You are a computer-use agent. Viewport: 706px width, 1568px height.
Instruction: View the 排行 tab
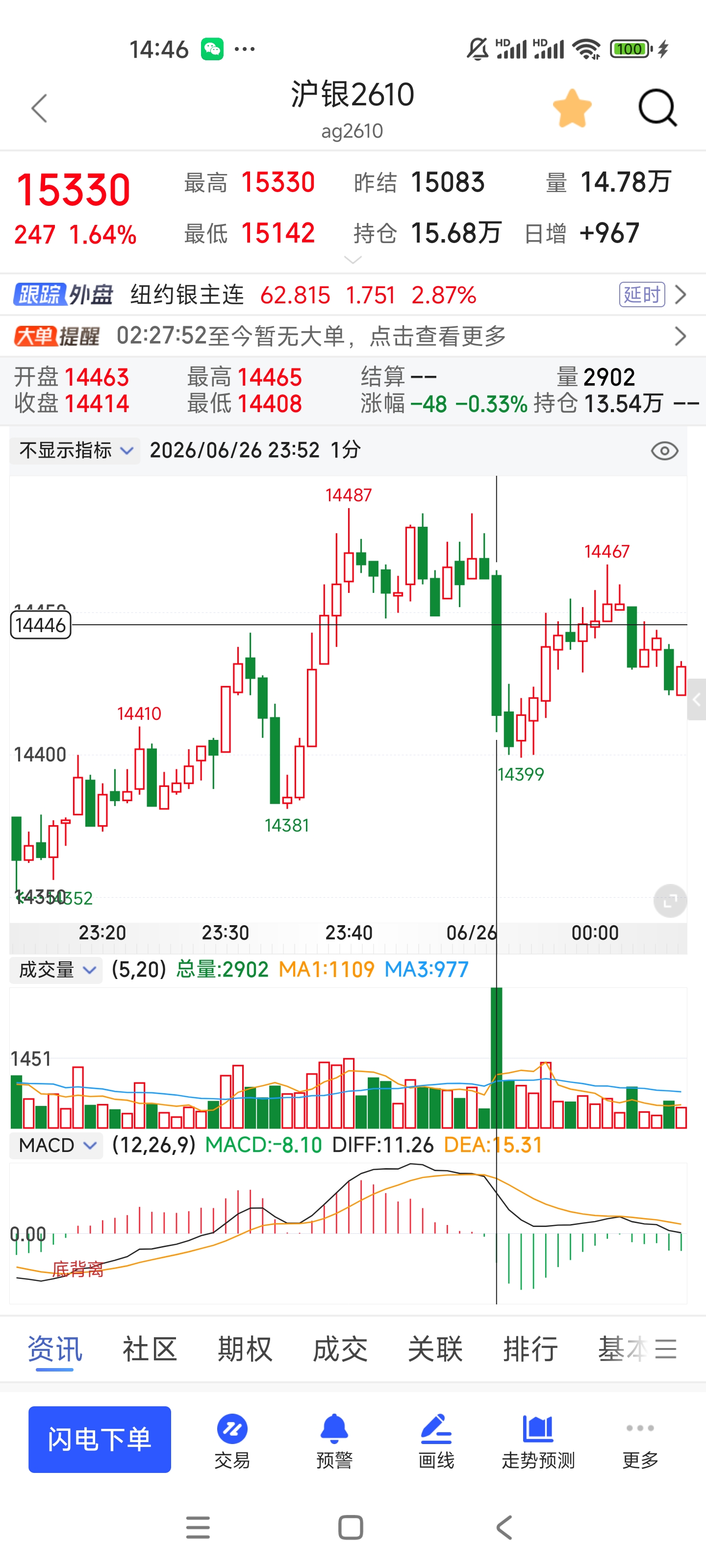click(530, 1349)
